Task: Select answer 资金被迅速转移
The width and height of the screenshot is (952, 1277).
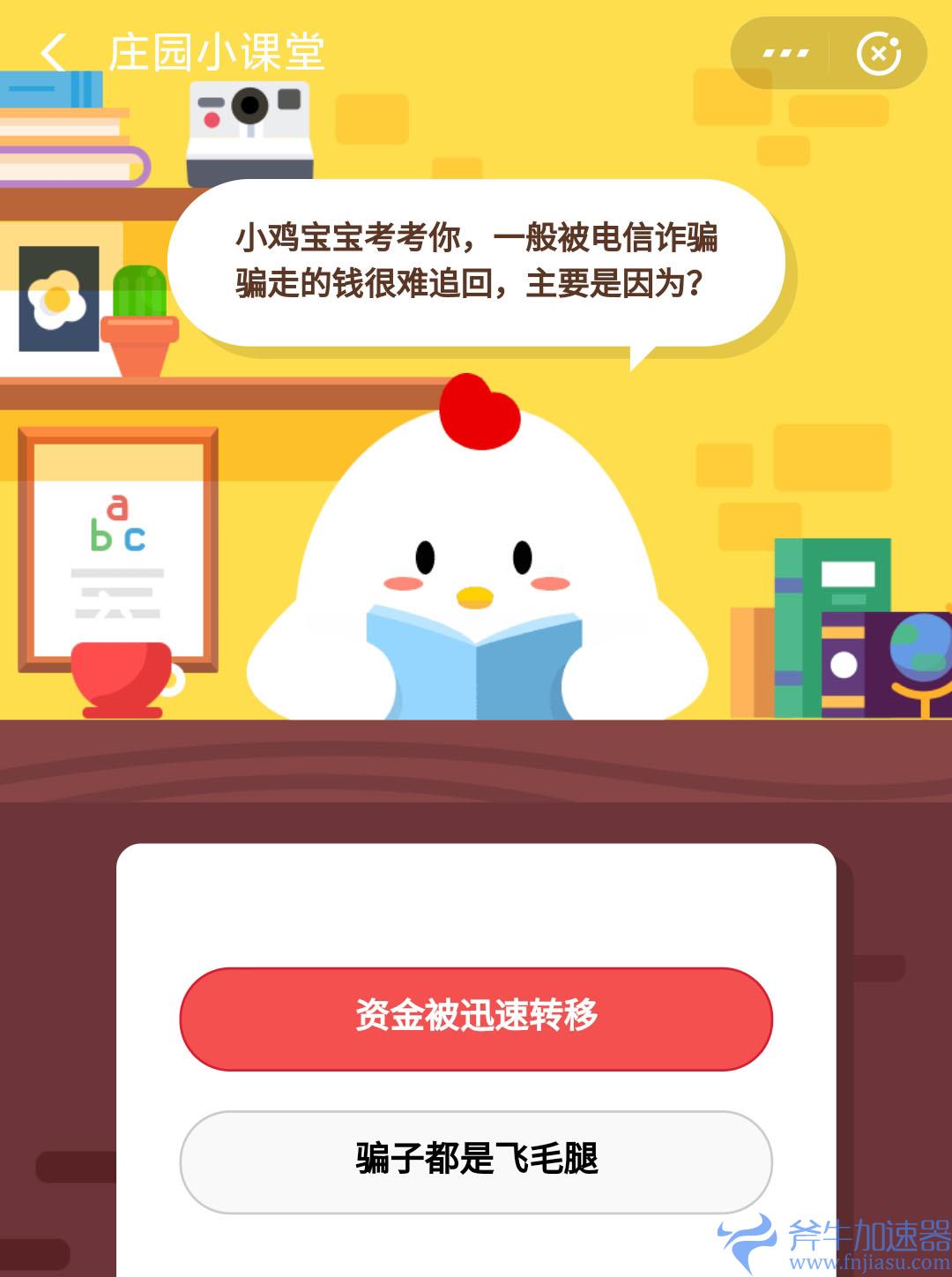Action: tap(476, 1019)
